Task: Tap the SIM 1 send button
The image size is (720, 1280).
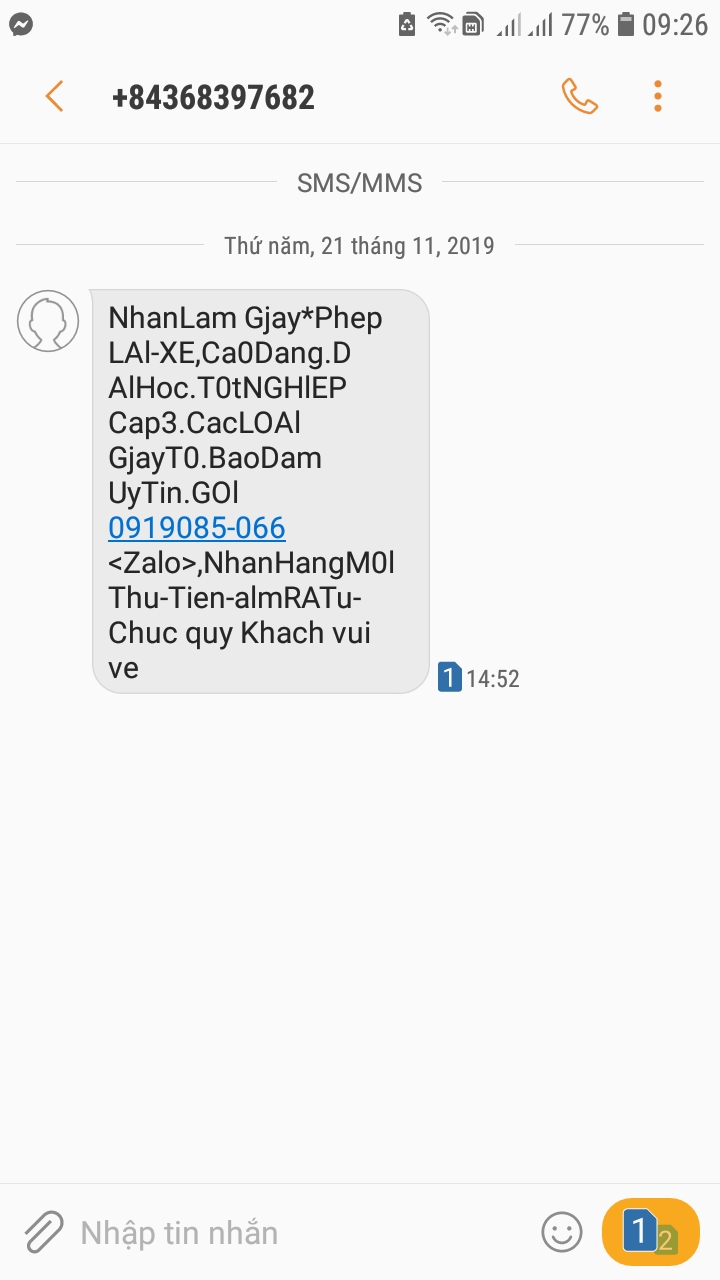Action: 650,1232
